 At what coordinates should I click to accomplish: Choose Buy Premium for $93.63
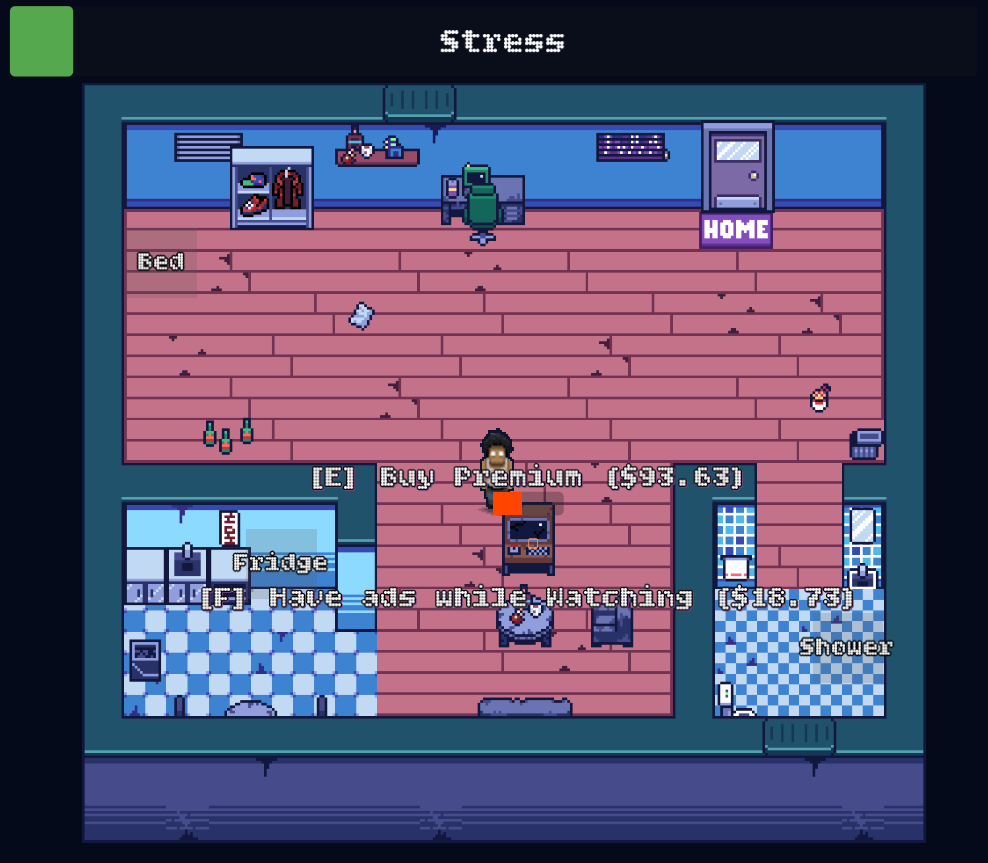pyautogui.click(x=528, y=477)
